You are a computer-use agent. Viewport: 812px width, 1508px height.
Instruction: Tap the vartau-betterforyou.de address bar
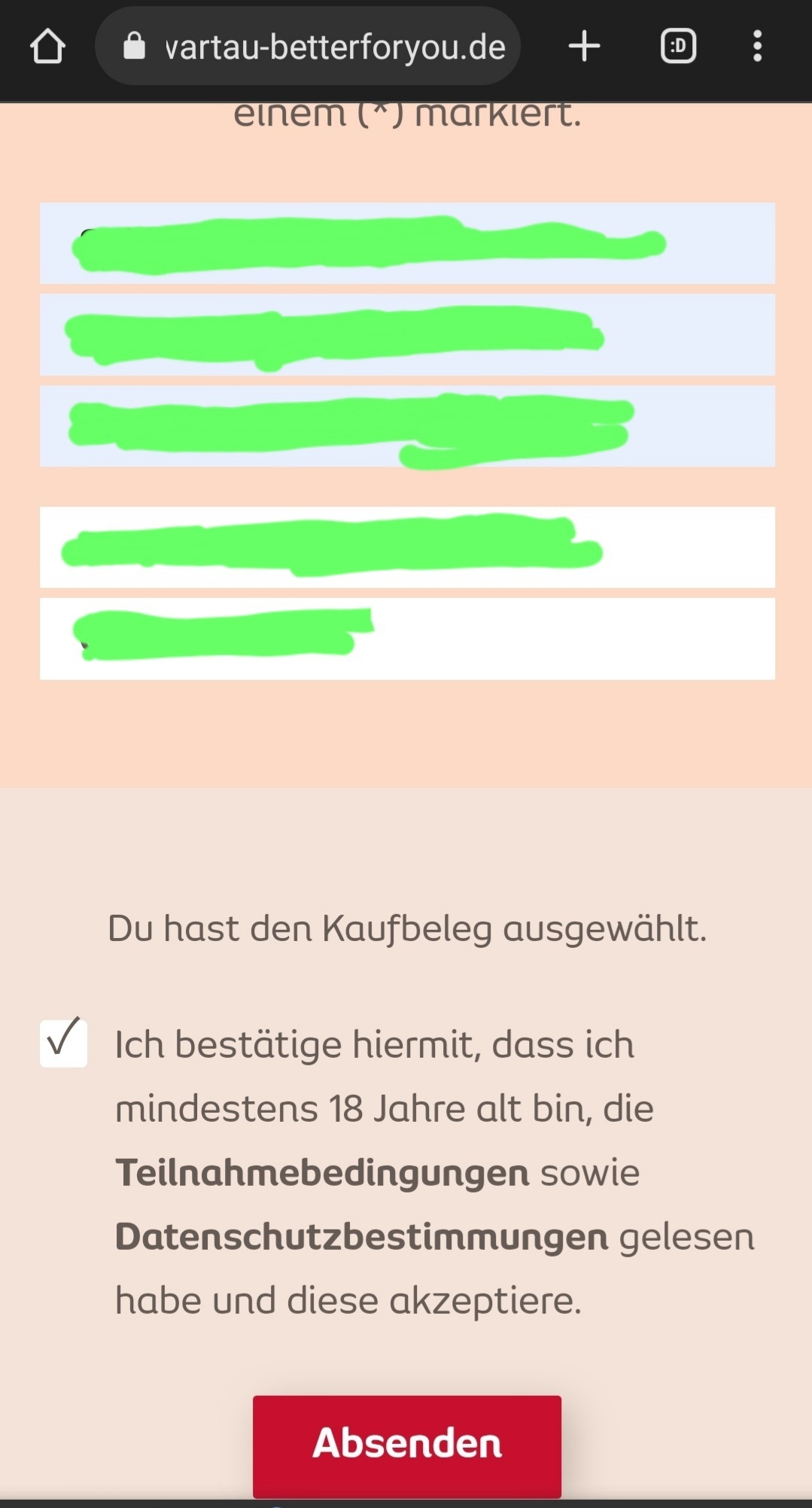point(308,47)
